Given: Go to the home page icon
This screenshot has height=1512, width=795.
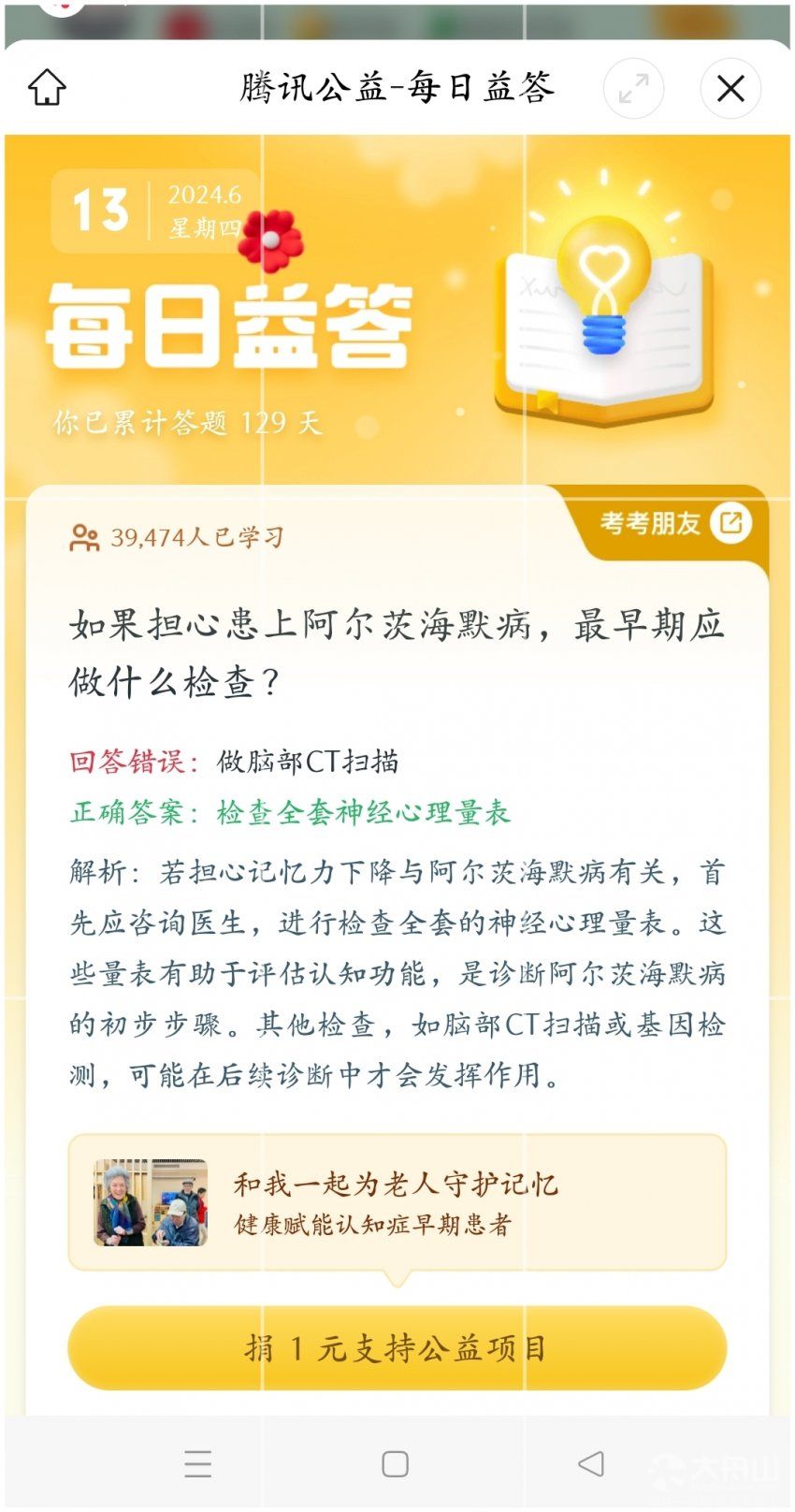Looking at the screenshot, I should point(47,88).
